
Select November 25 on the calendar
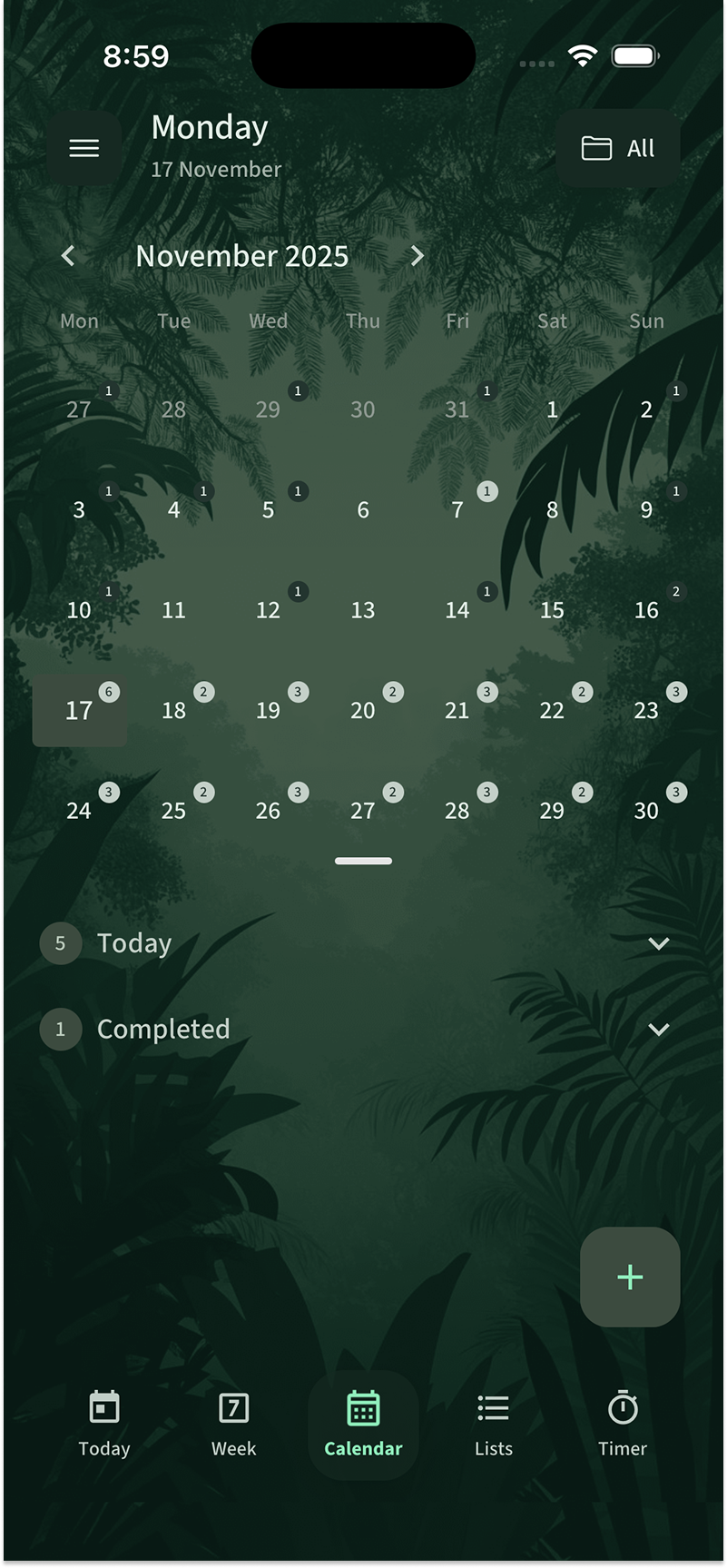[x=174, y=810]
